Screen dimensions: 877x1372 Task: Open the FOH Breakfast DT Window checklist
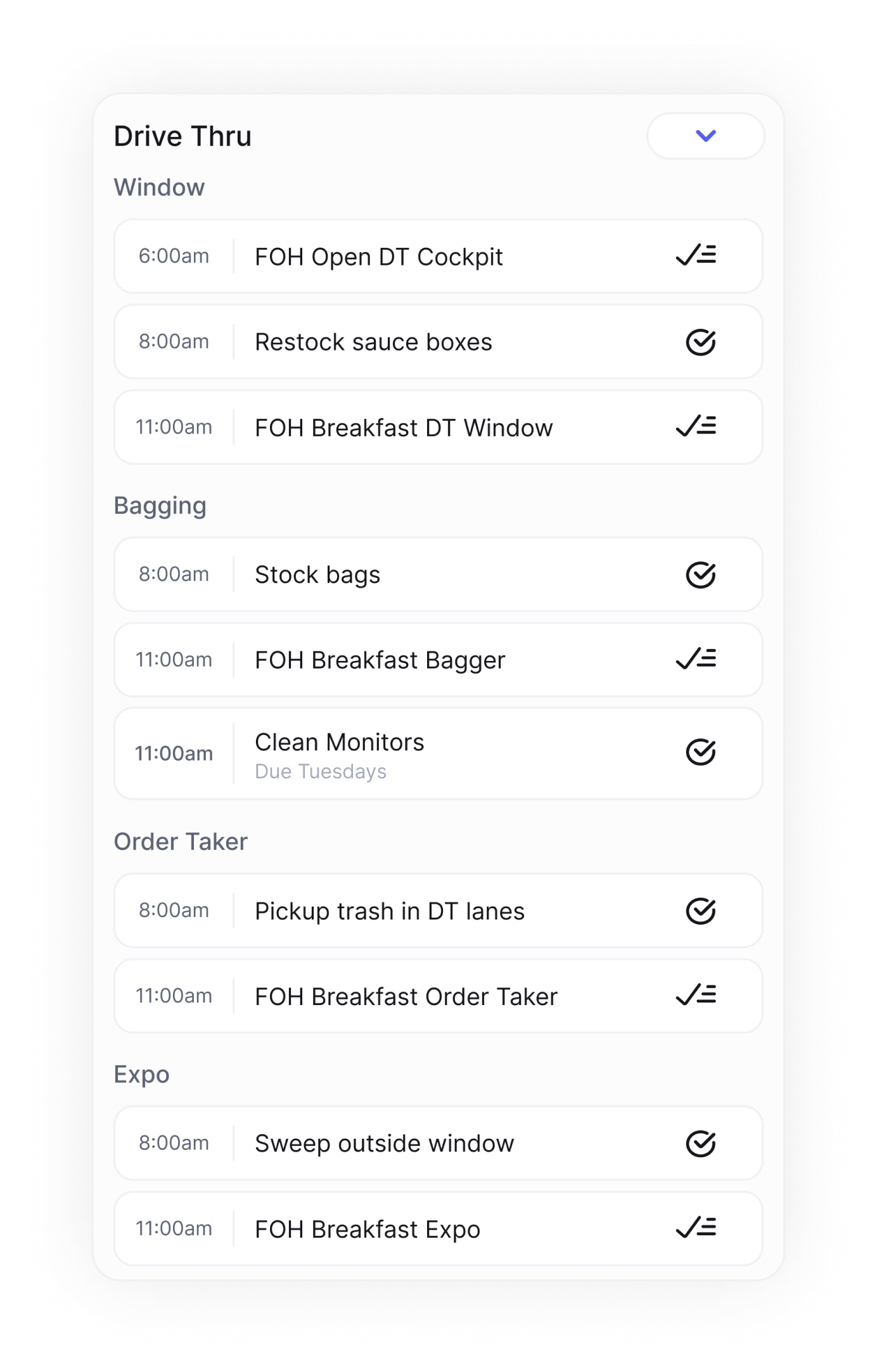696,426
